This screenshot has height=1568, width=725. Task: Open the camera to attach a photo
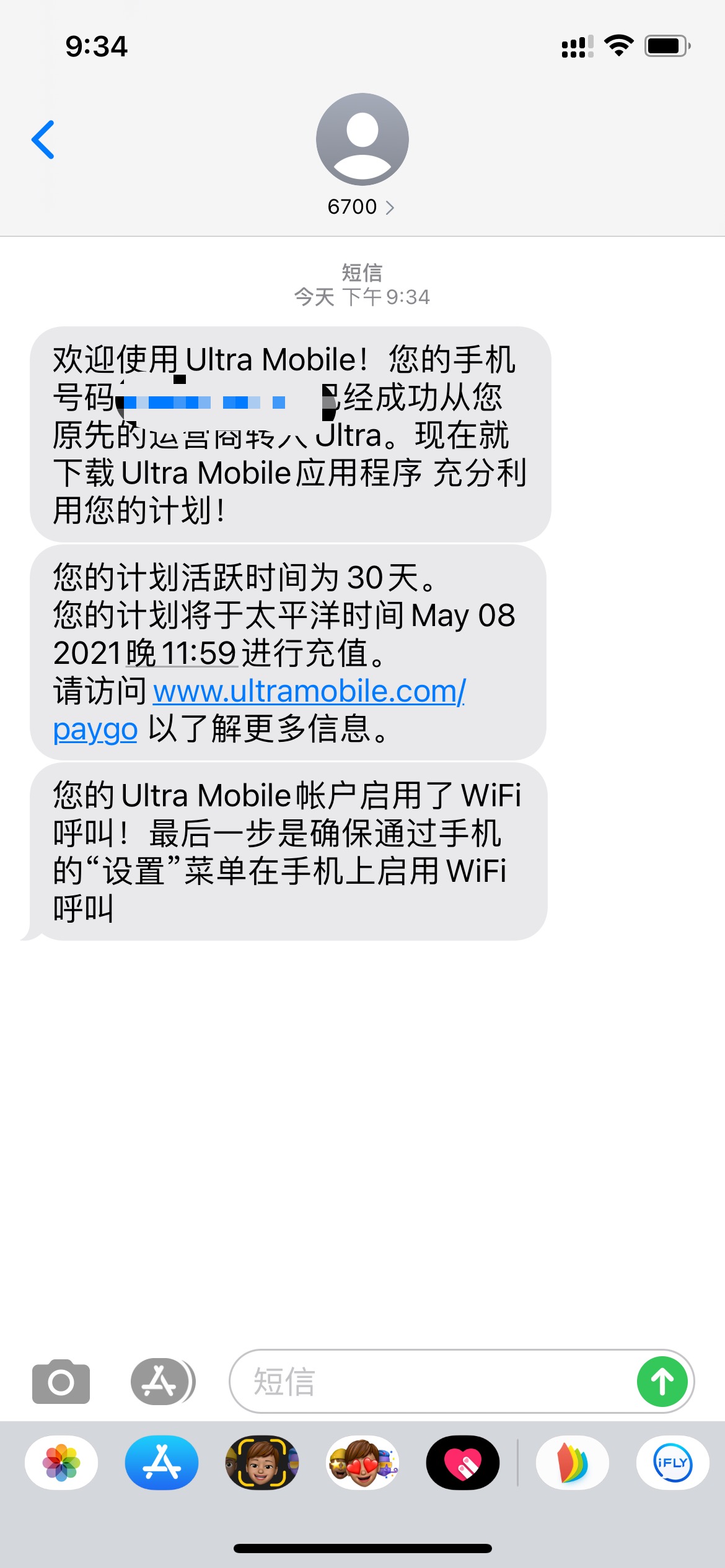point(61,1381)
